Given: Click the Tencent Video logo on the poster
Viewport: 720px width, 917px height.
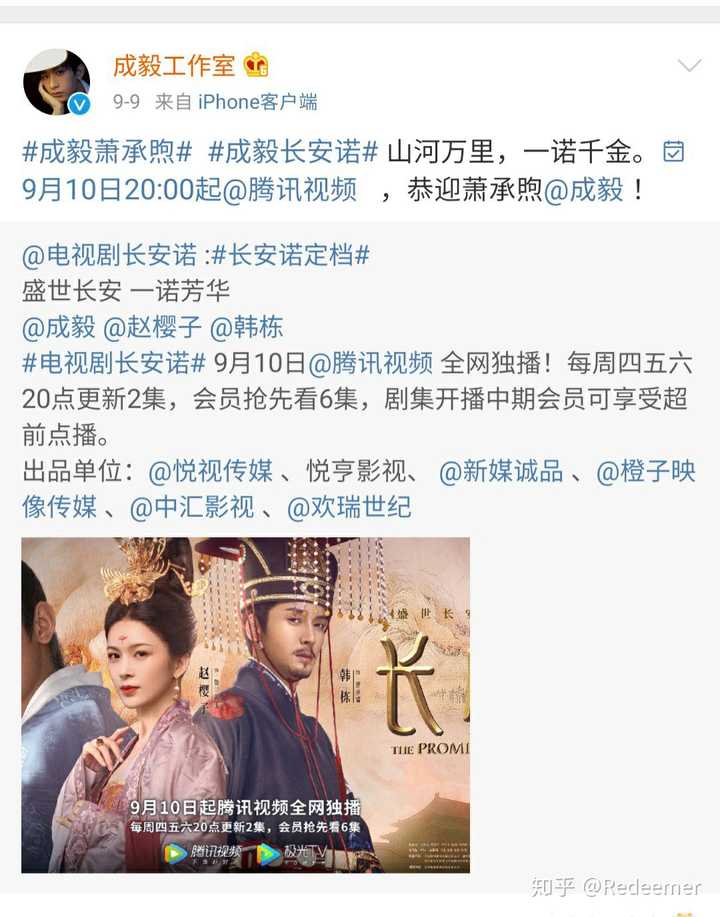Looking at the screenshot, I should (200, 855).
